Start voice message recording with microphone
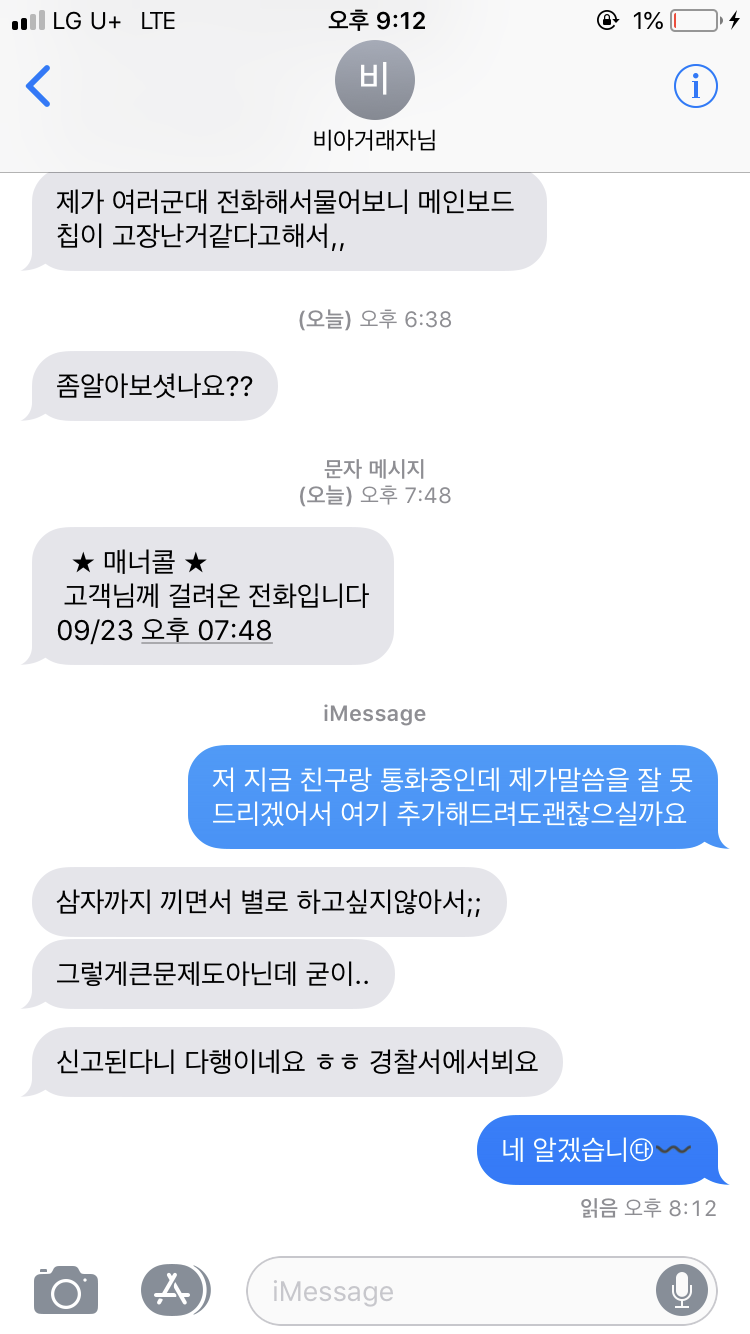Viewport: 750px width, 1334px height. (682, 1291)
